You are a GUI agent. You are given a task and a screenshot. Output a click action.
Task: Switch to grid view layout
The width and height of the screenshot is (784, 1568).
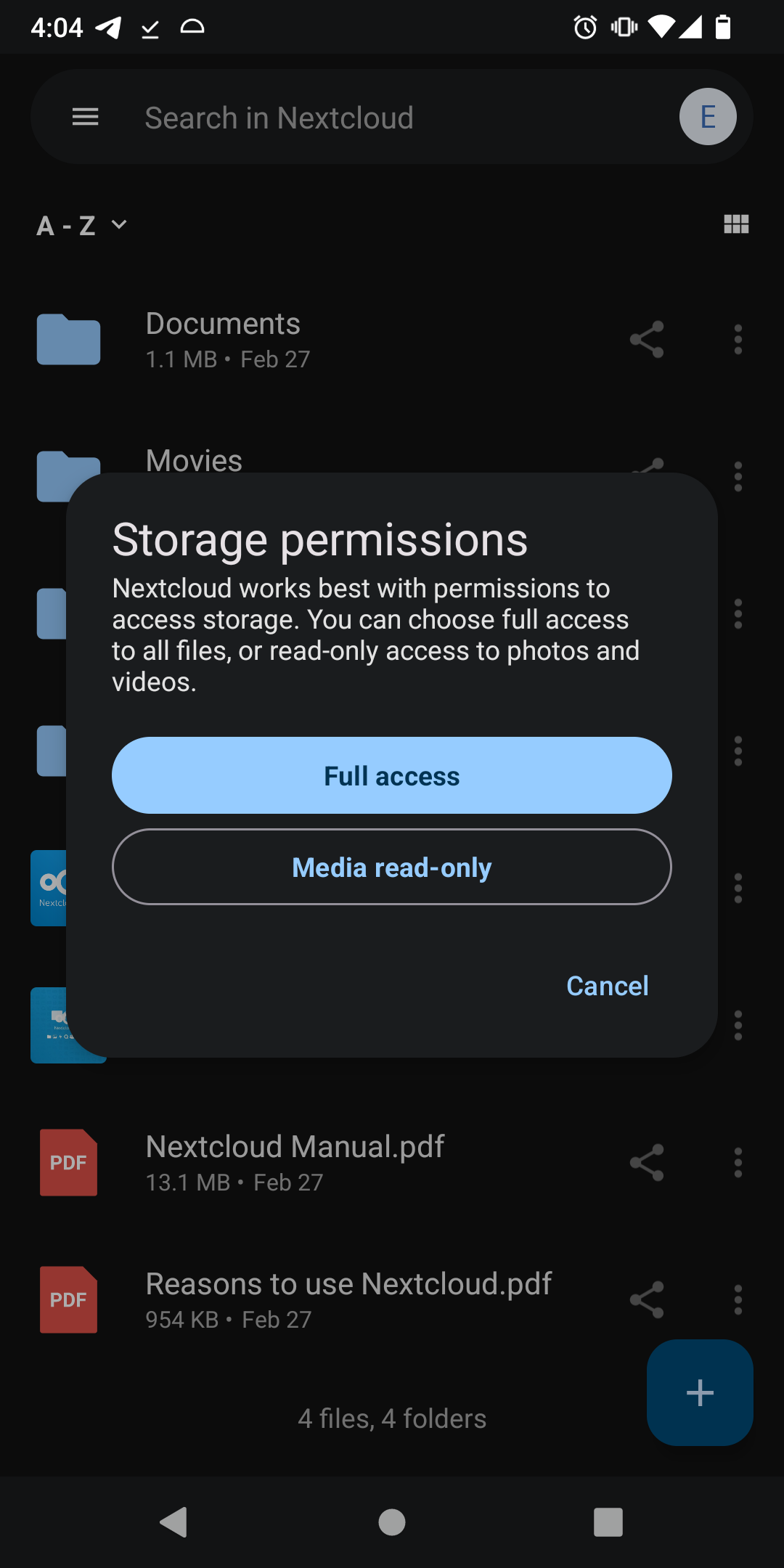tap(736, 224)
